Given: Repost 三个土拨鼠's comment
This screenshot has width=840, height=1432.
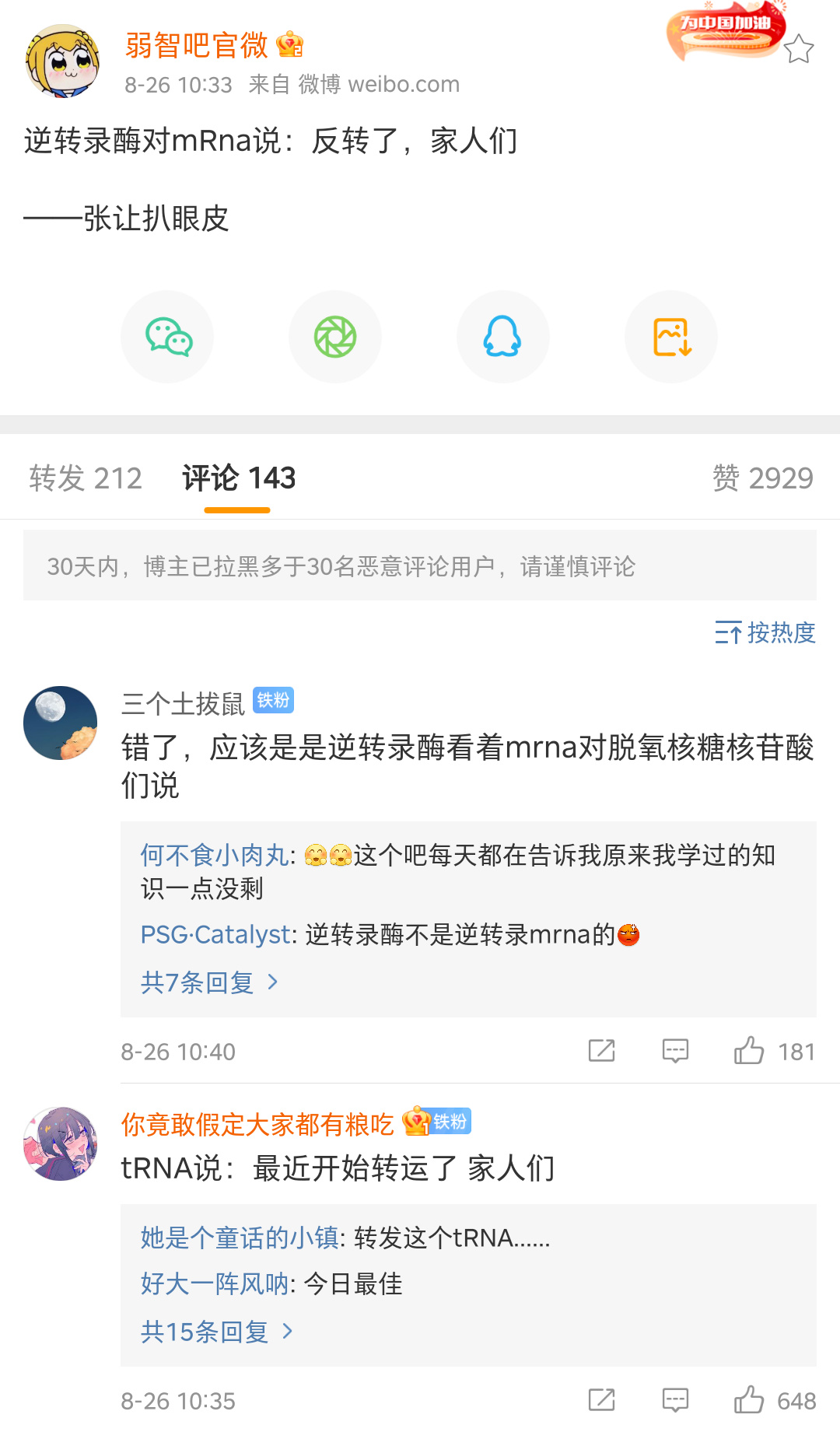Looking at the screenshot, I should (x=601, y=1051).
